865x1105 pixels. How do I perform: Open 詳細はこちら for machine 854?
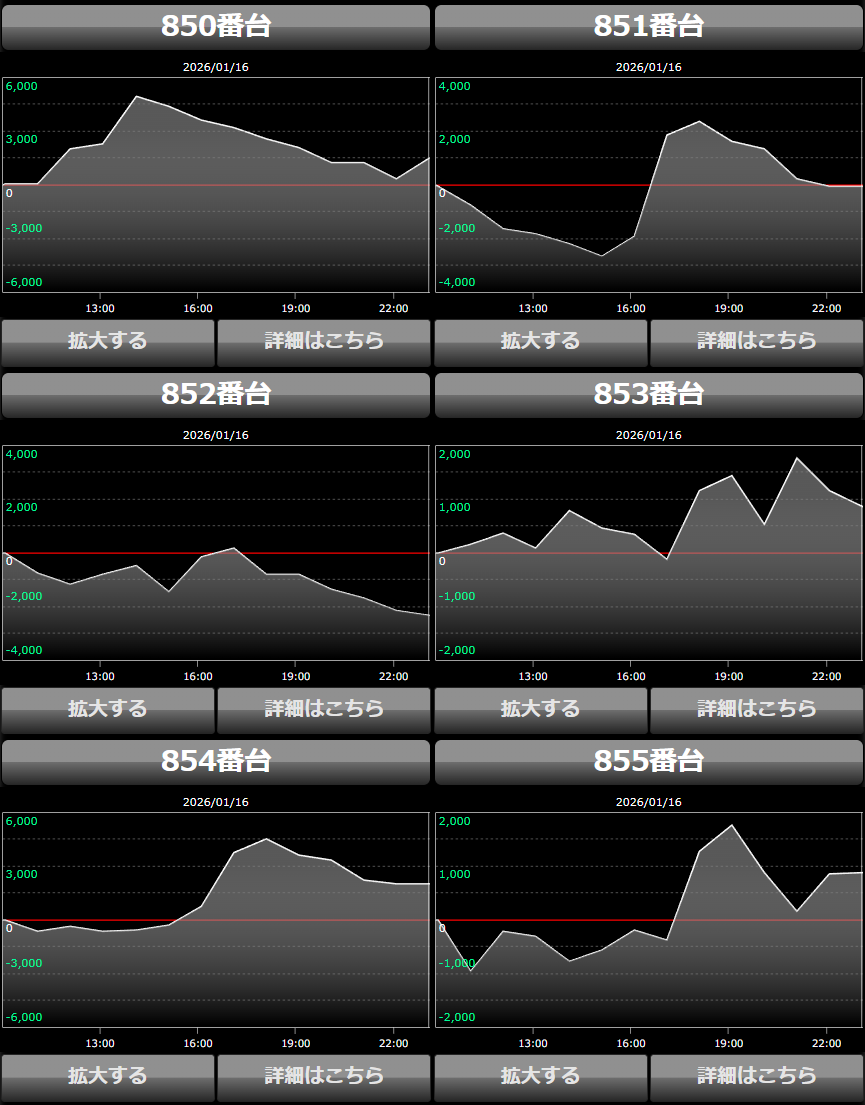(324, 1077)
